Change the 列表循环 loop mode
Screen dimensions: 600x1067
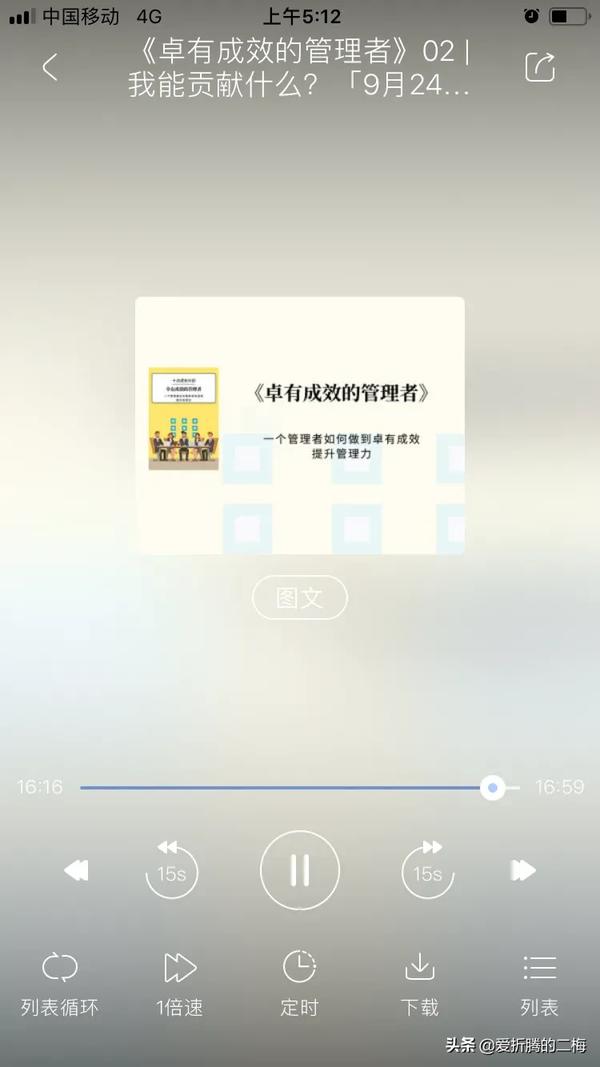60,983
